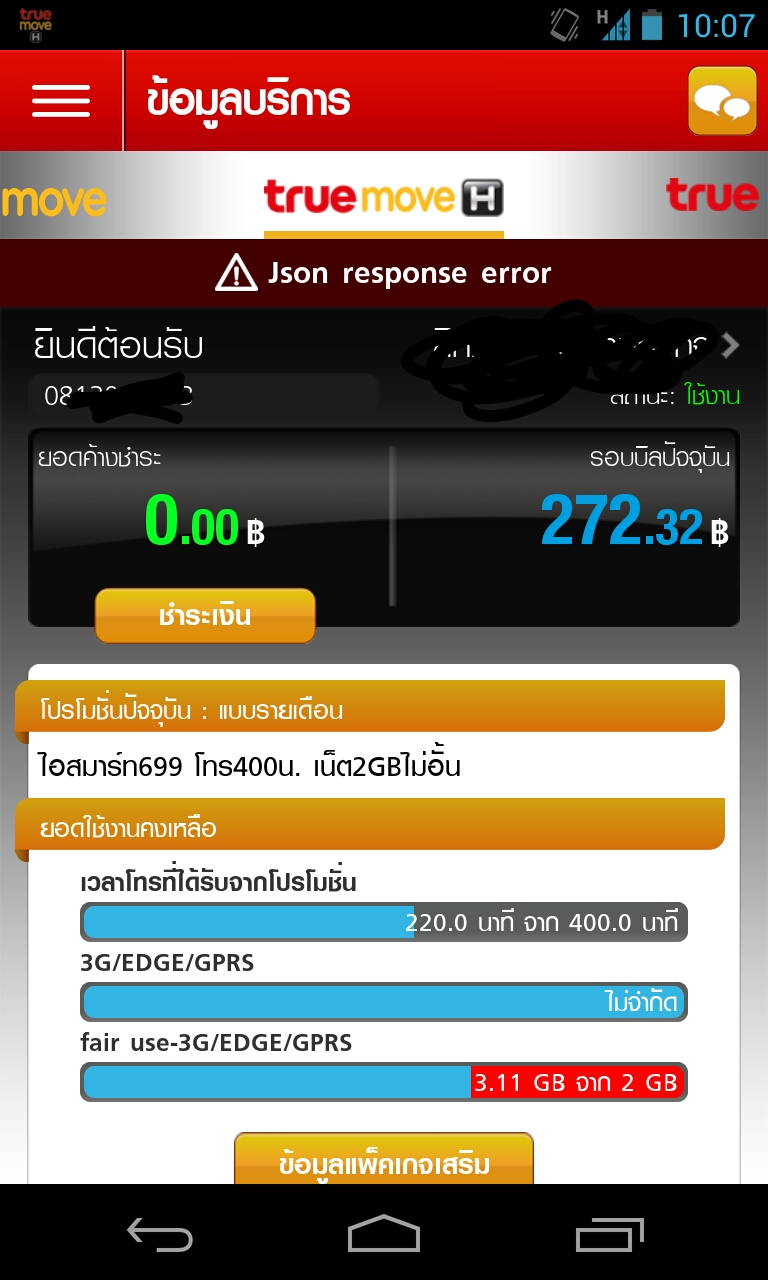Open the chat bubbles icon
The height and width of the screenshot is (1280, 768).
coord(722,101)
